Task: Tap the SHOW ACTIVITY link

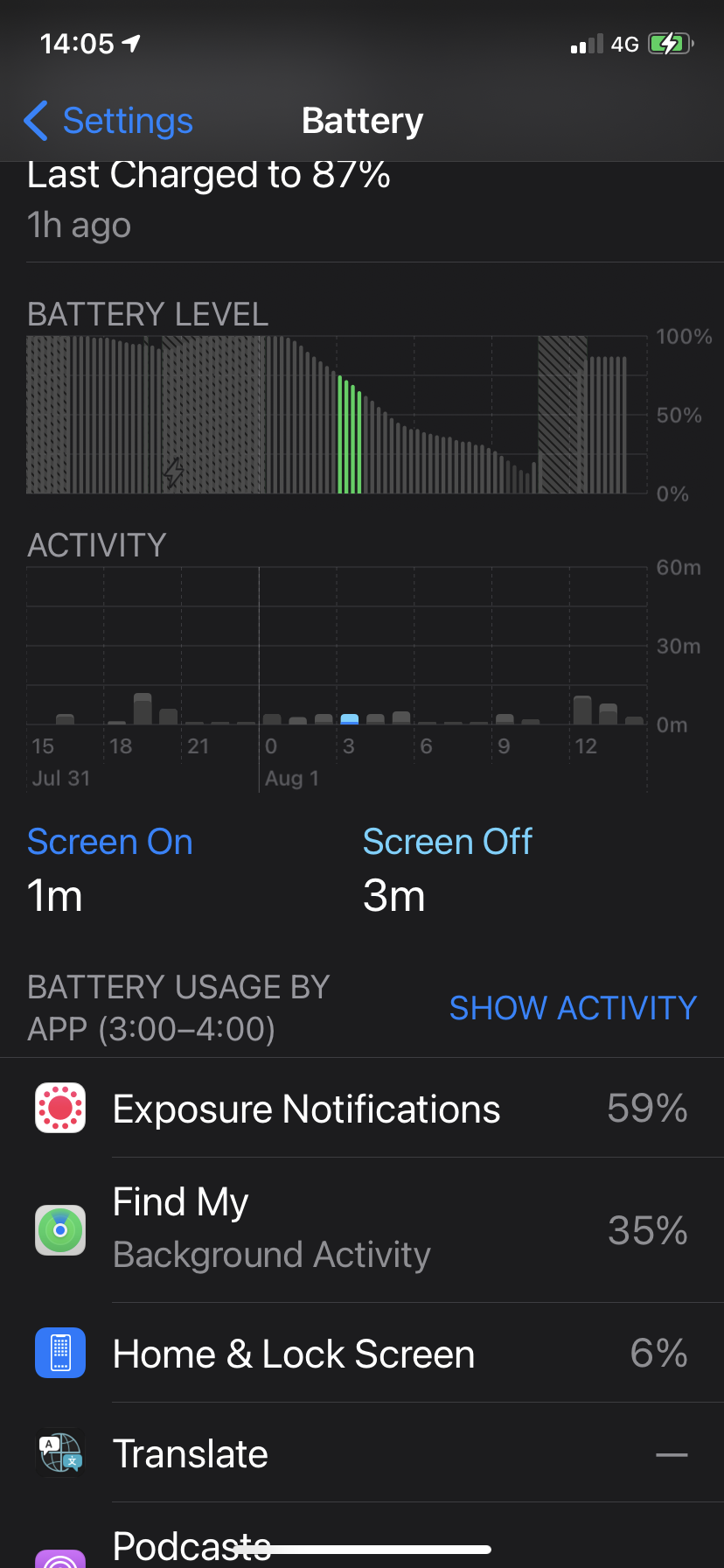Action: pos(573,1008)
